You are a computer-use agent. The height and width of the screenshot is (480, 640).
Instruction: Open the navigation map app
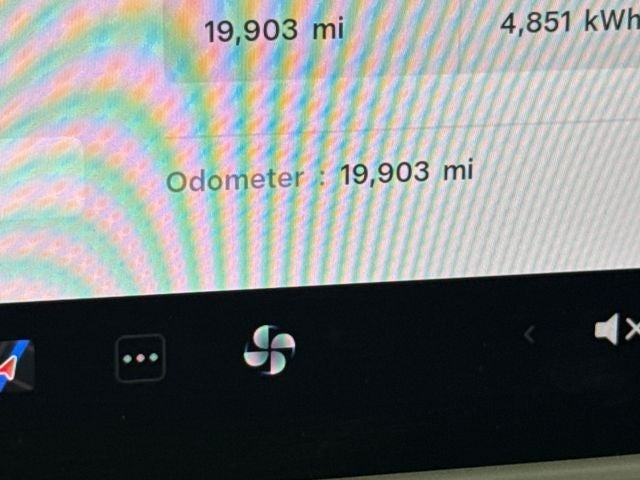point(14,366)
